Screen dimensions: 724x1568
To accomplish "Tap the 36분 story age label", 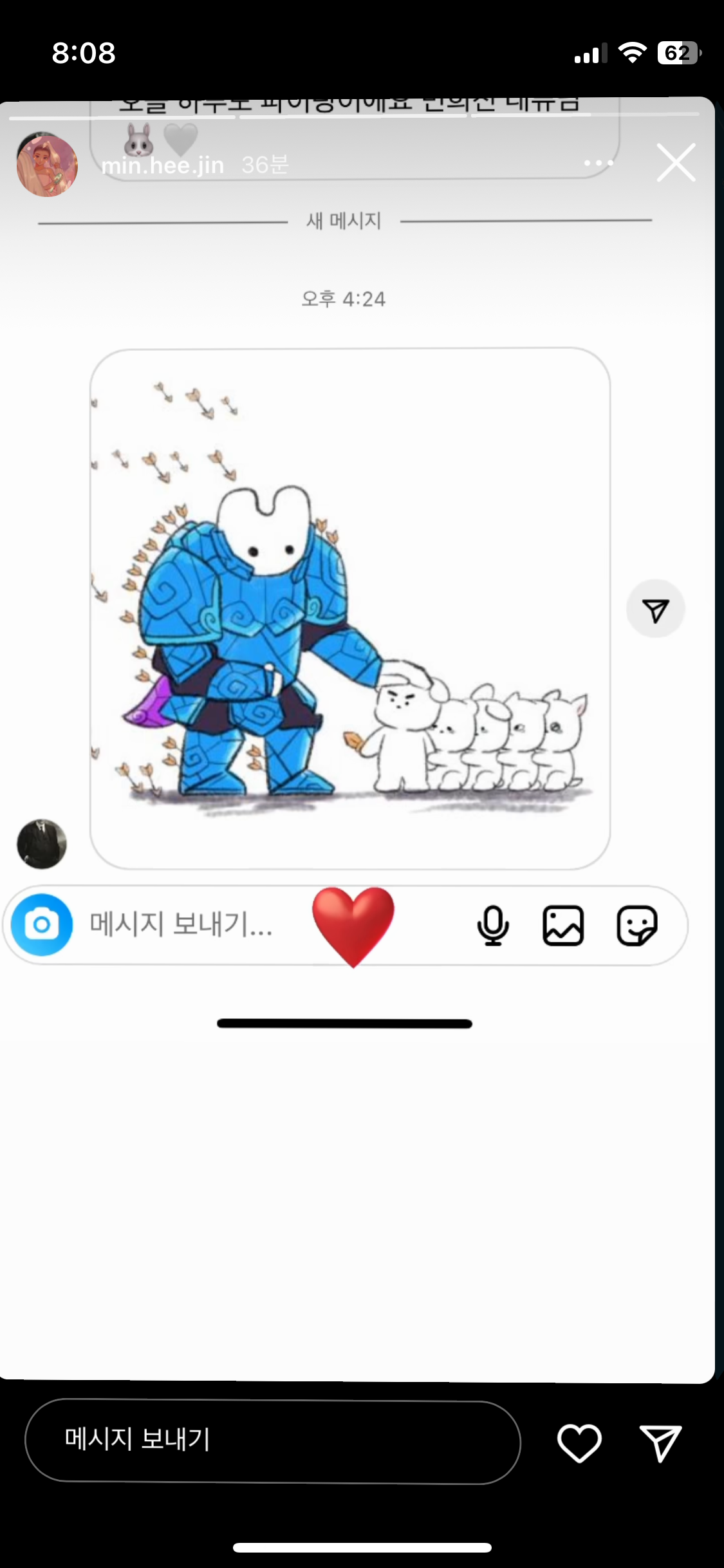I will point(265,165).
